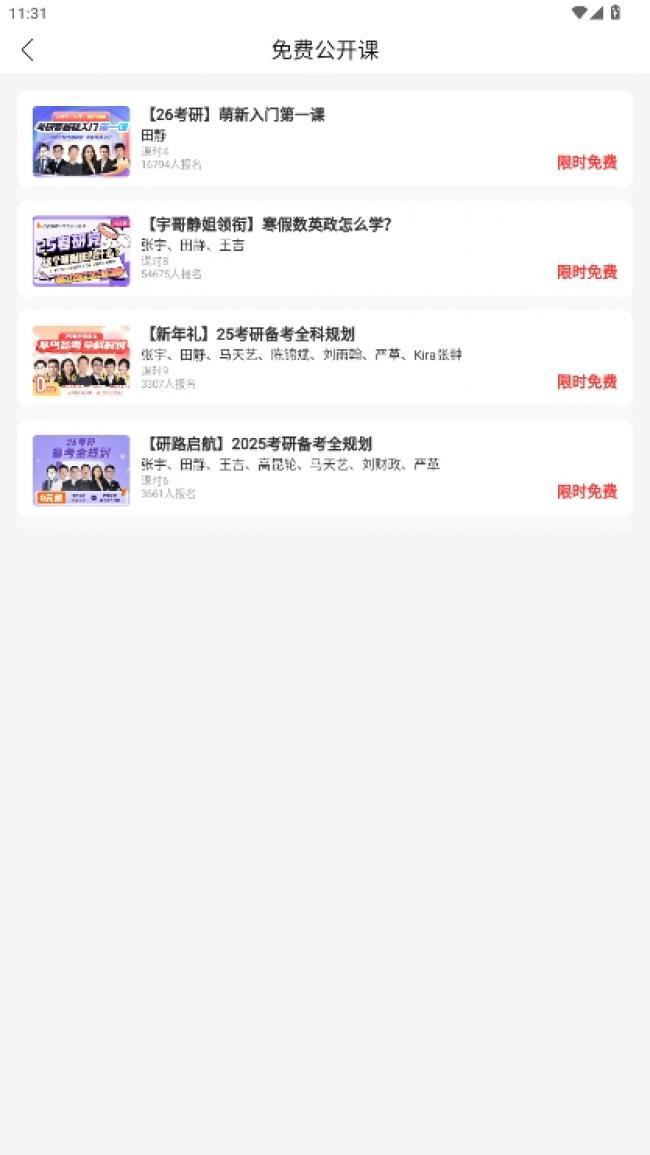Open 【研路启航】2025考研备考全规划 course
Screen dimensions: 650x1155
(x=324, y=468)
